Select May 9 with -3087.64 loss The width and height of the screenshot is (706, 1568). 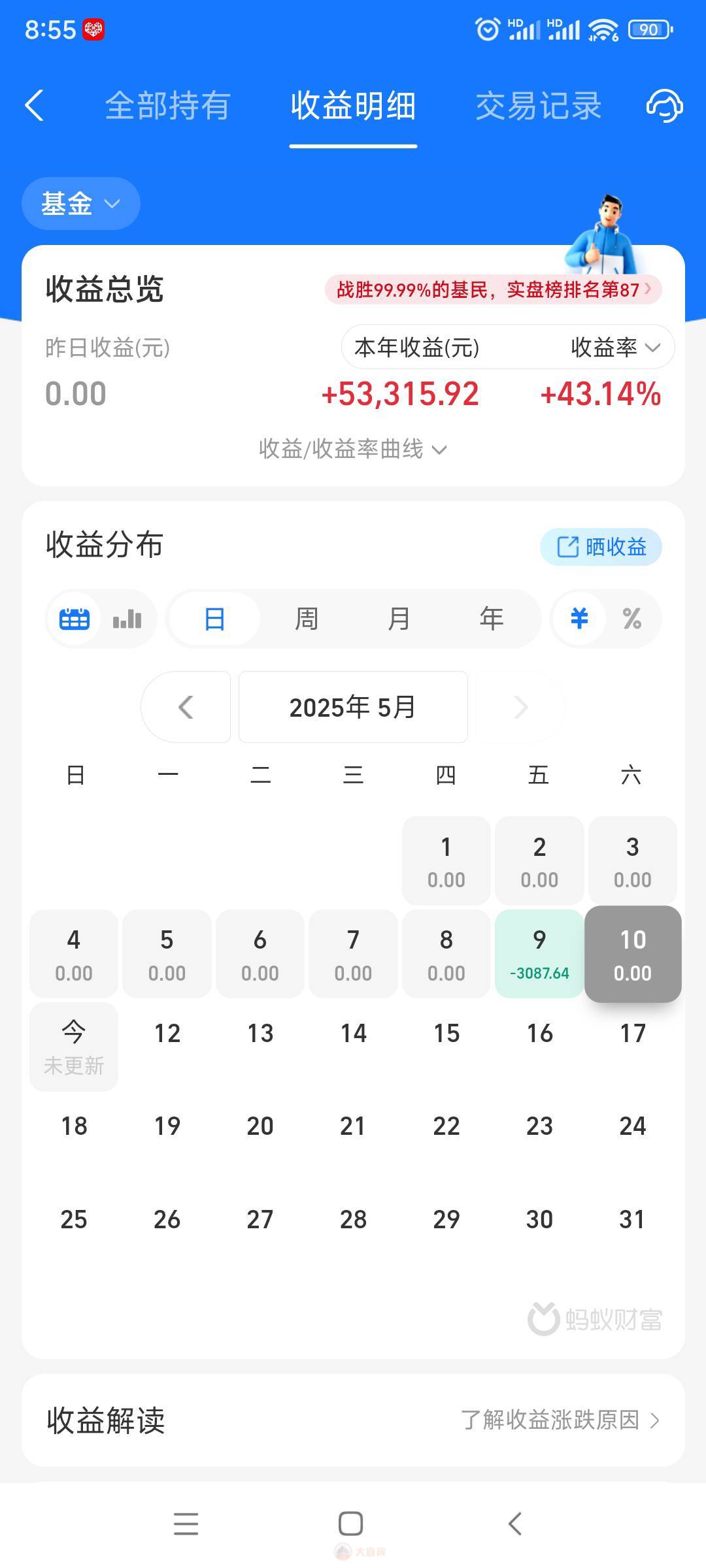click(x=539, y=954)
